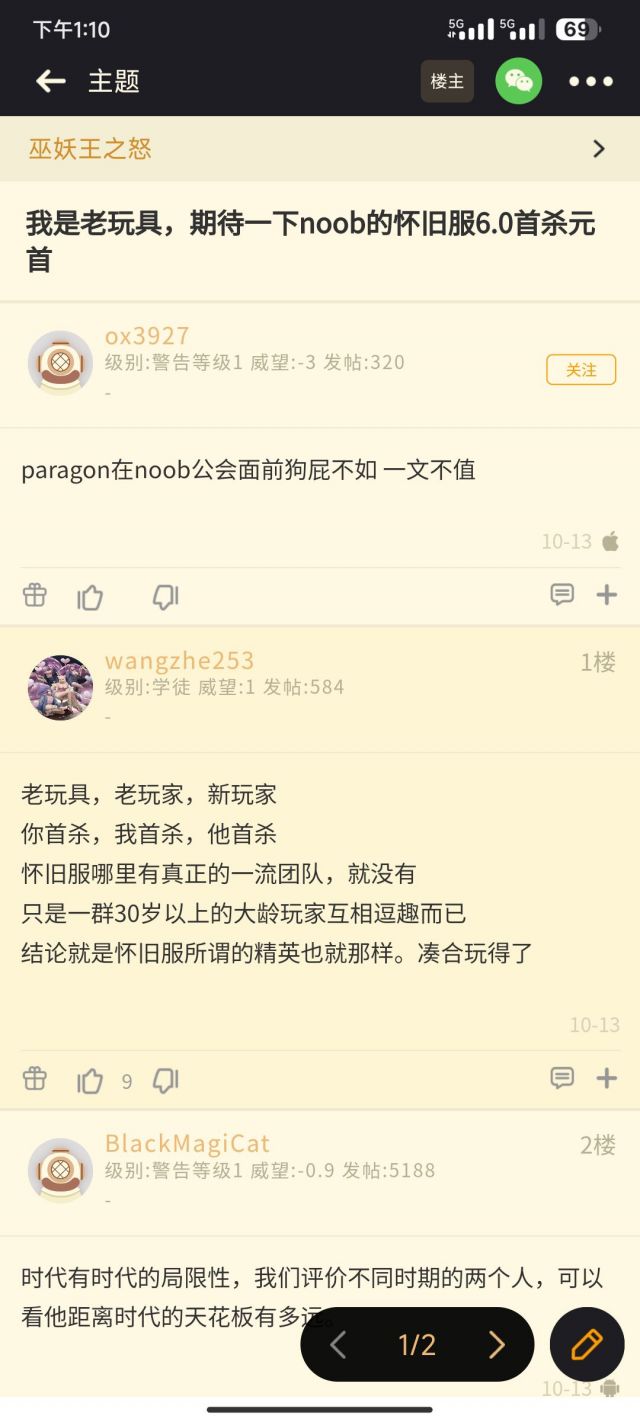Open ox3927's profile avatar
Screen dimensions: 640x1422
[x=60, y=362]
